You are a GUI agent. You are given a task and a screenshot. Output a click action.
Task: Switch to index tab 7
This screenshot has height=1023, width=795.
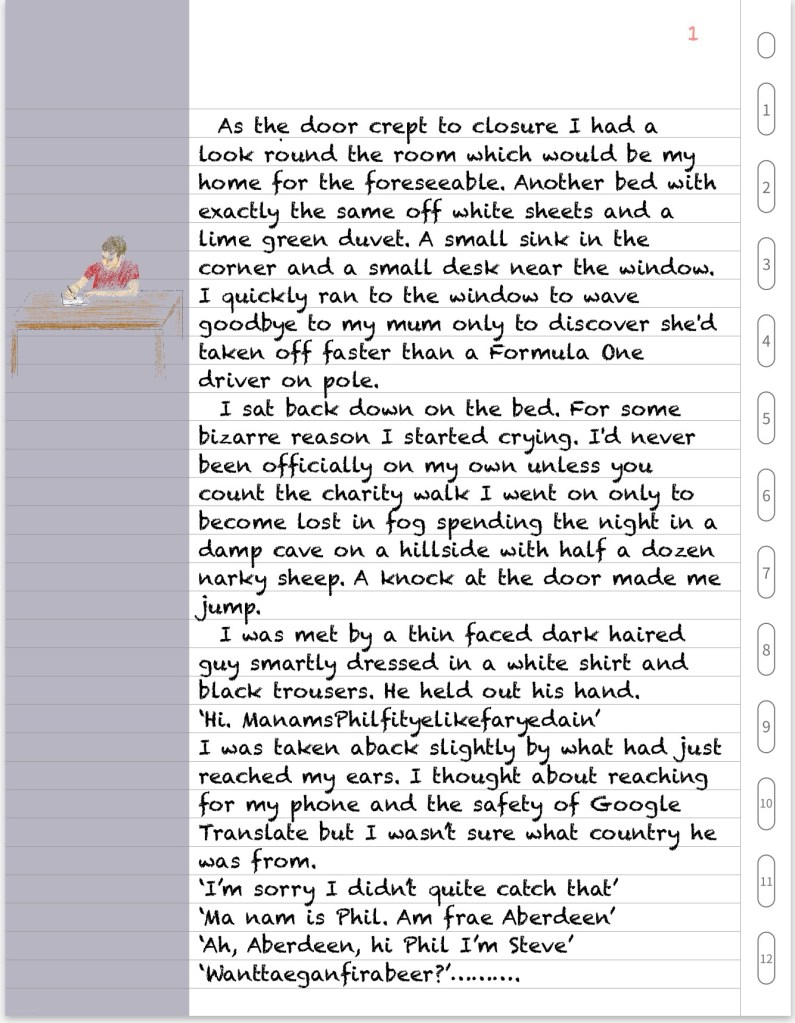(766, 573)
